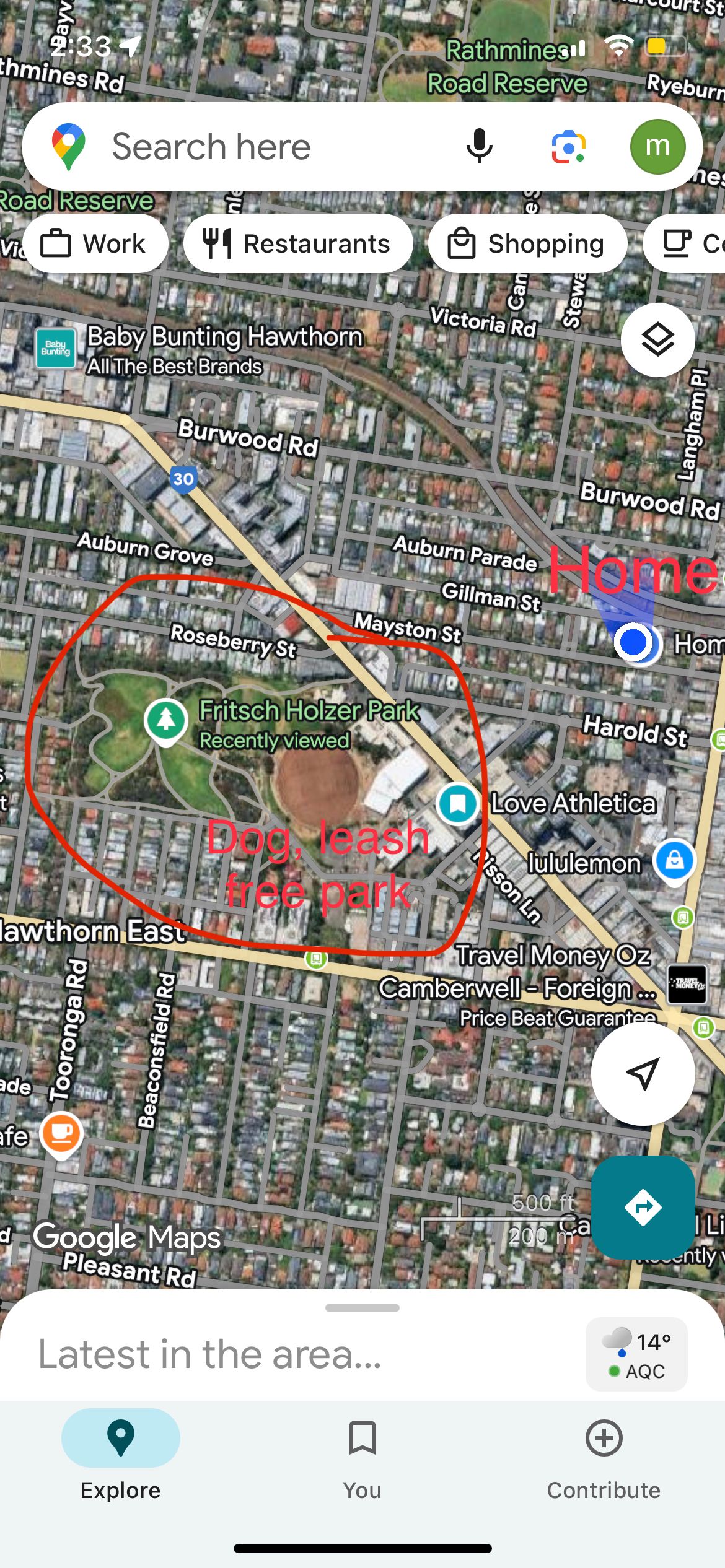This screenshot has height=1568, width=725.
Task: Recenter the map on my location
Action: (643, 1073)
